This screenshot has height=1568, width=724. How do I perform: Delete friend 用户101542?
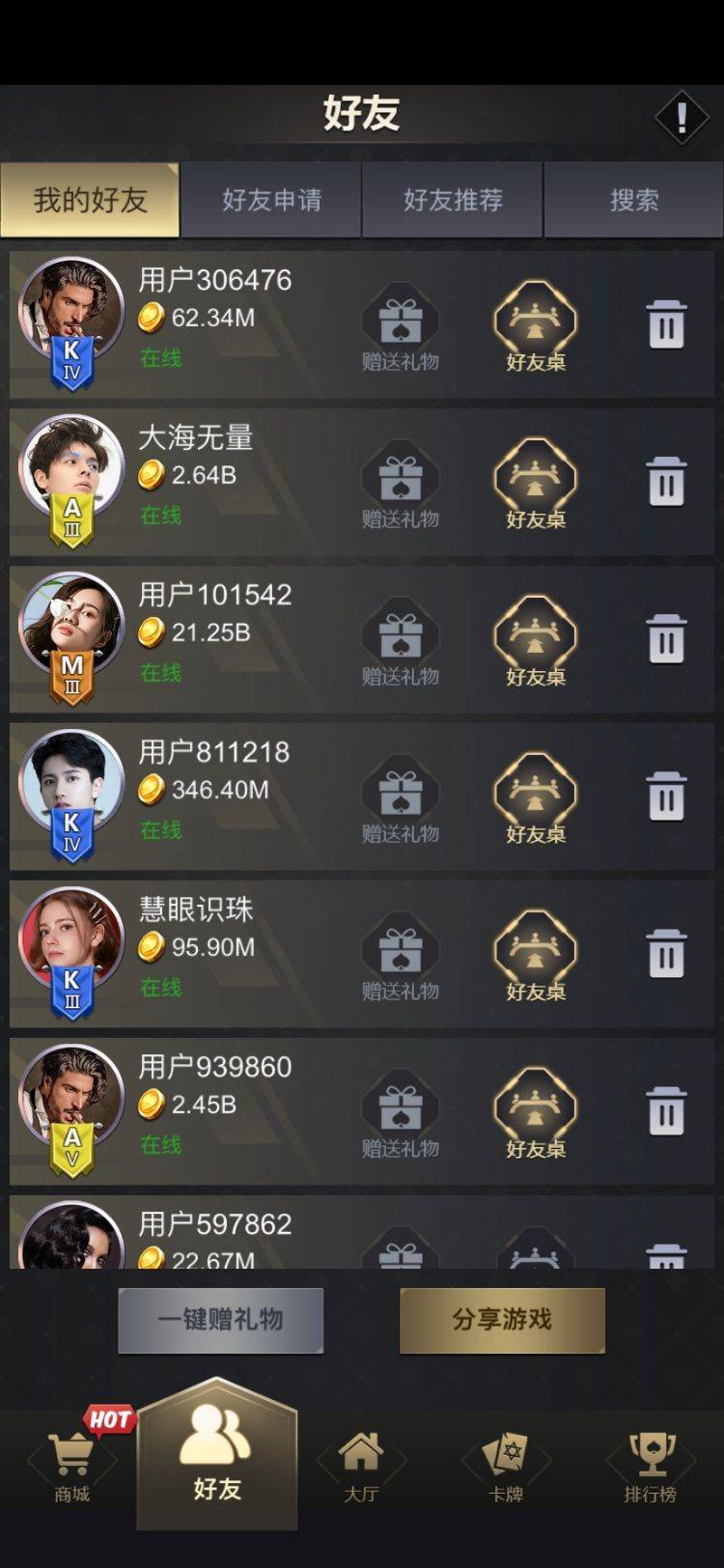pos(666,639)
